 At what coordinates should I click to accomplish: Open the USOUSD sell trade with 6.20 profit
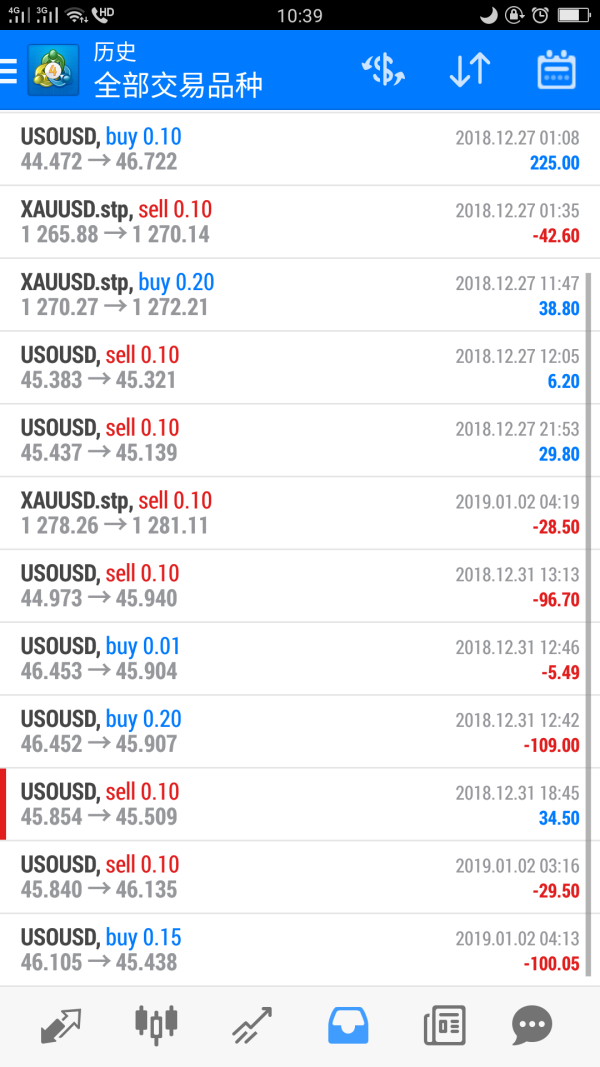click(300, 368)
